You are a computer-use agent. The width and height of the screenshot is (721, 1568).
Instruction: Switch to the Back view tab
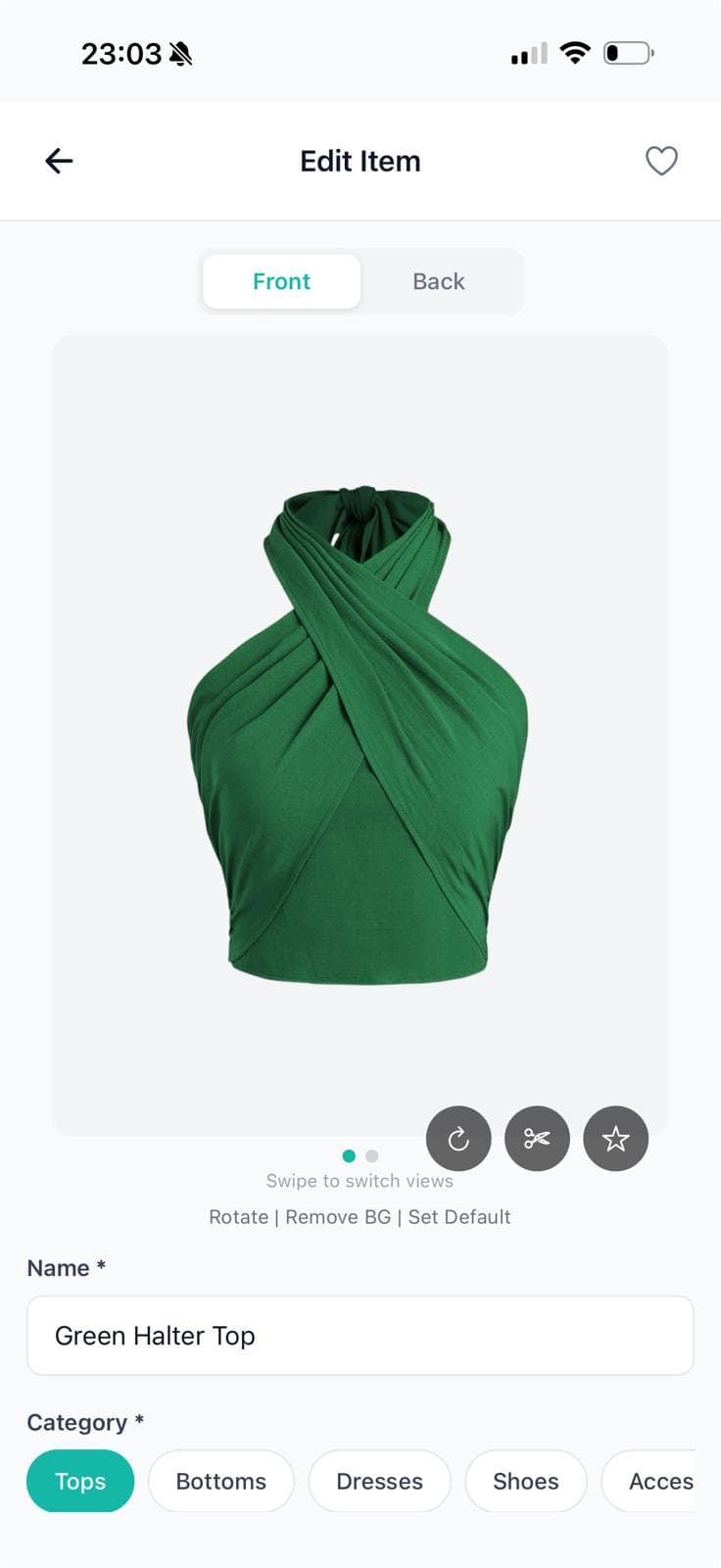click(438, 281)
